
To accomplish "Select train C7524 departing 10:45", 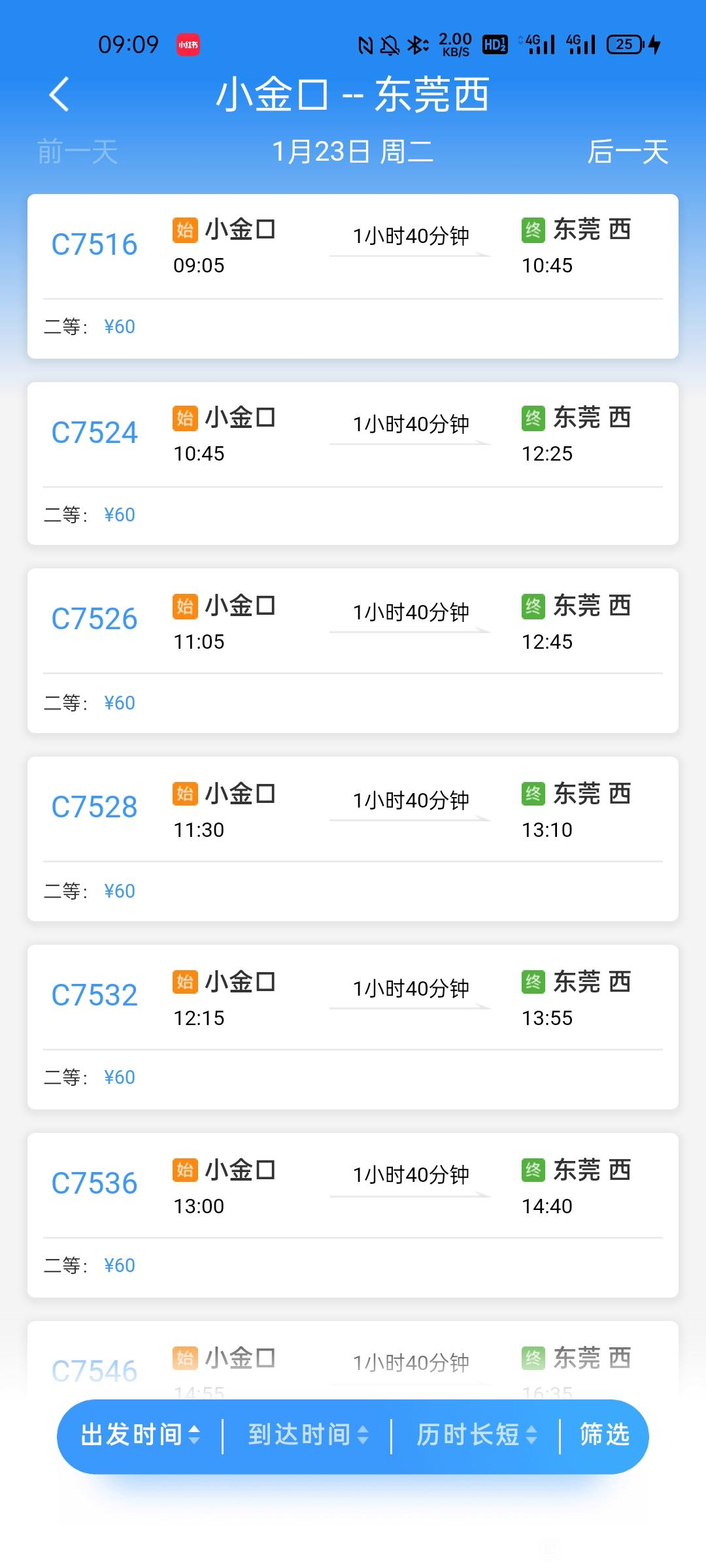I will pyautogui.click(x=353, y=464).
